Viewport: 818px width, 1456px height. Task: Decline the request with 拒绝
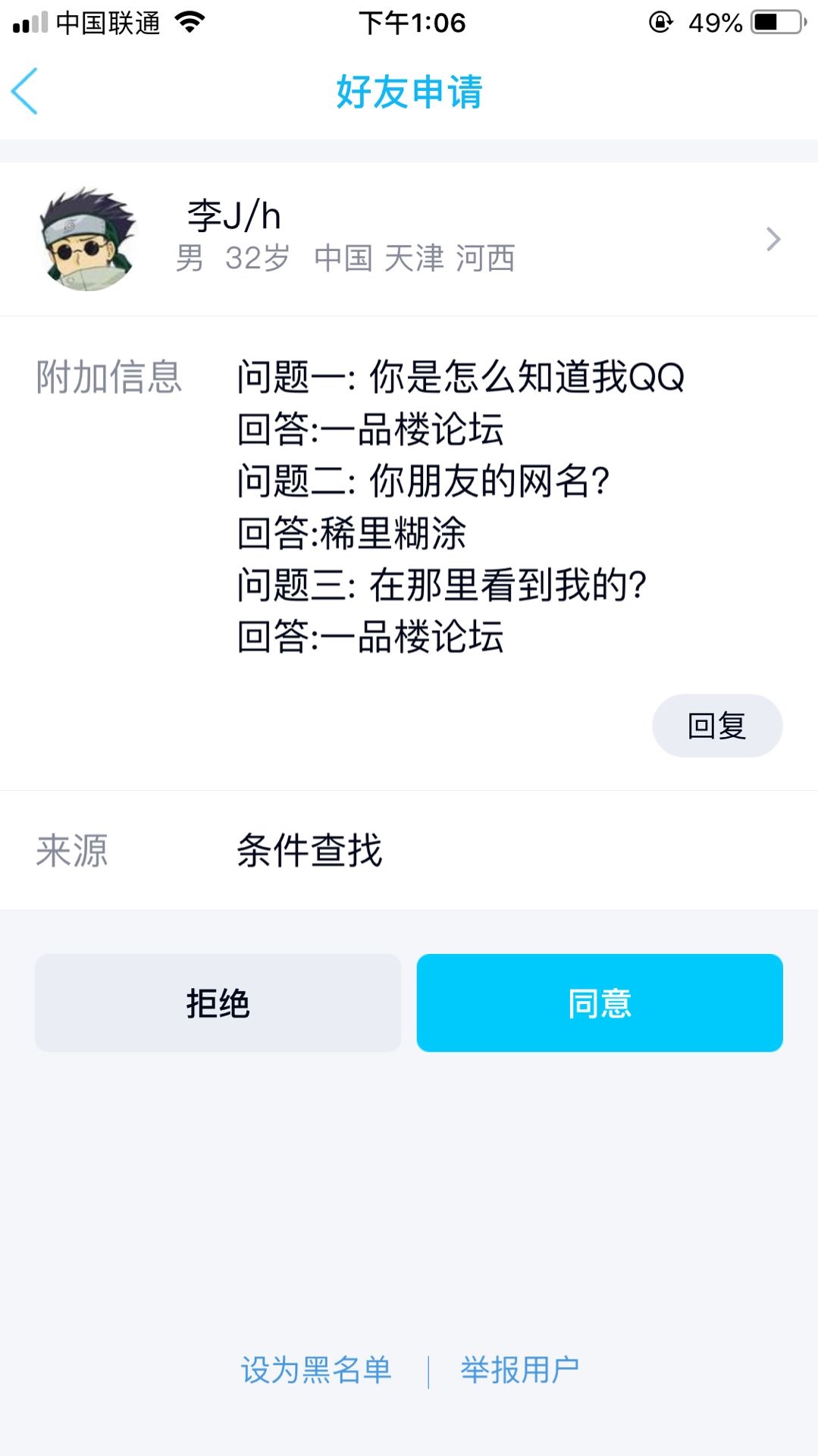[218, 1003]
